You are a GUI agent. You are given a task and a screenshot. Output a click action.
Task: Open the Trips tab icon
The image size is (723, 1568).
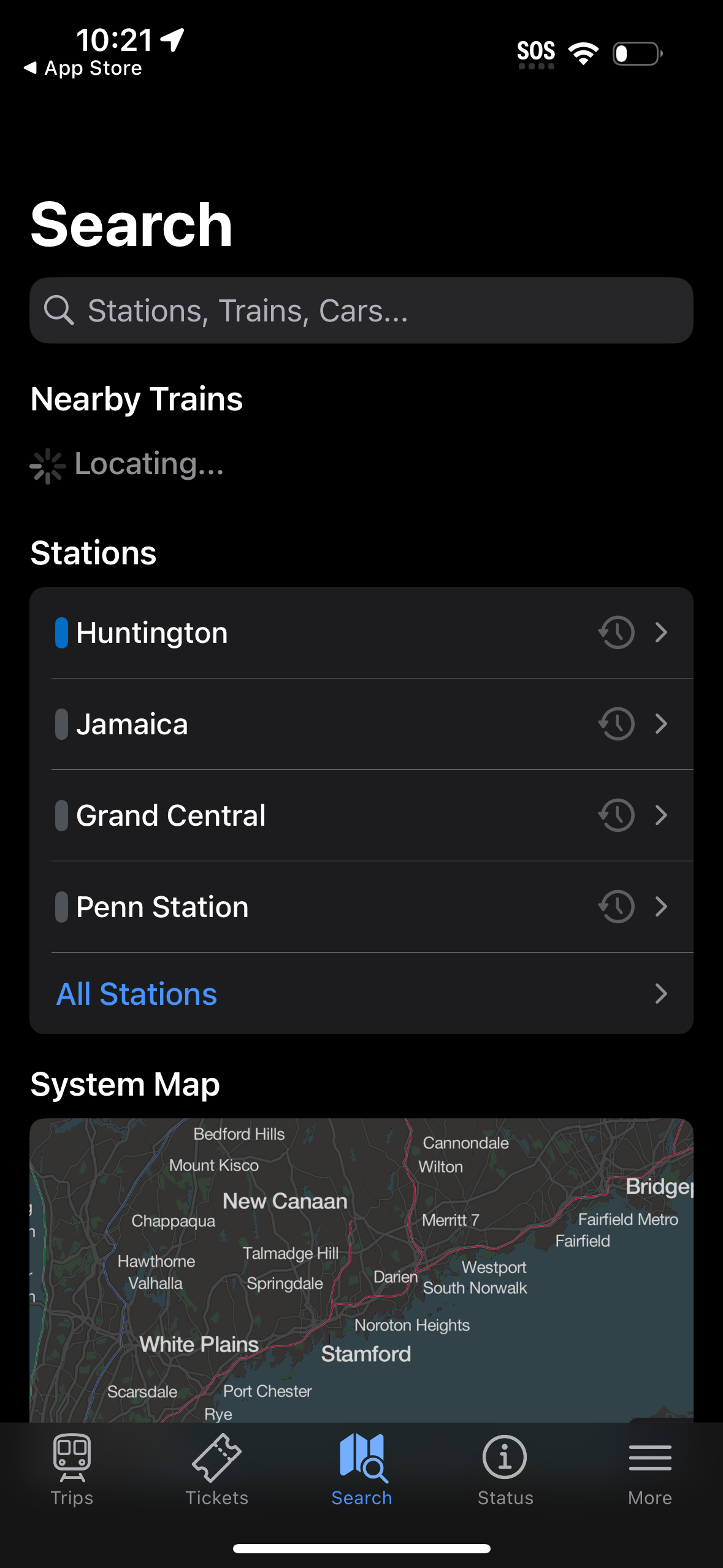[71, 1456]
